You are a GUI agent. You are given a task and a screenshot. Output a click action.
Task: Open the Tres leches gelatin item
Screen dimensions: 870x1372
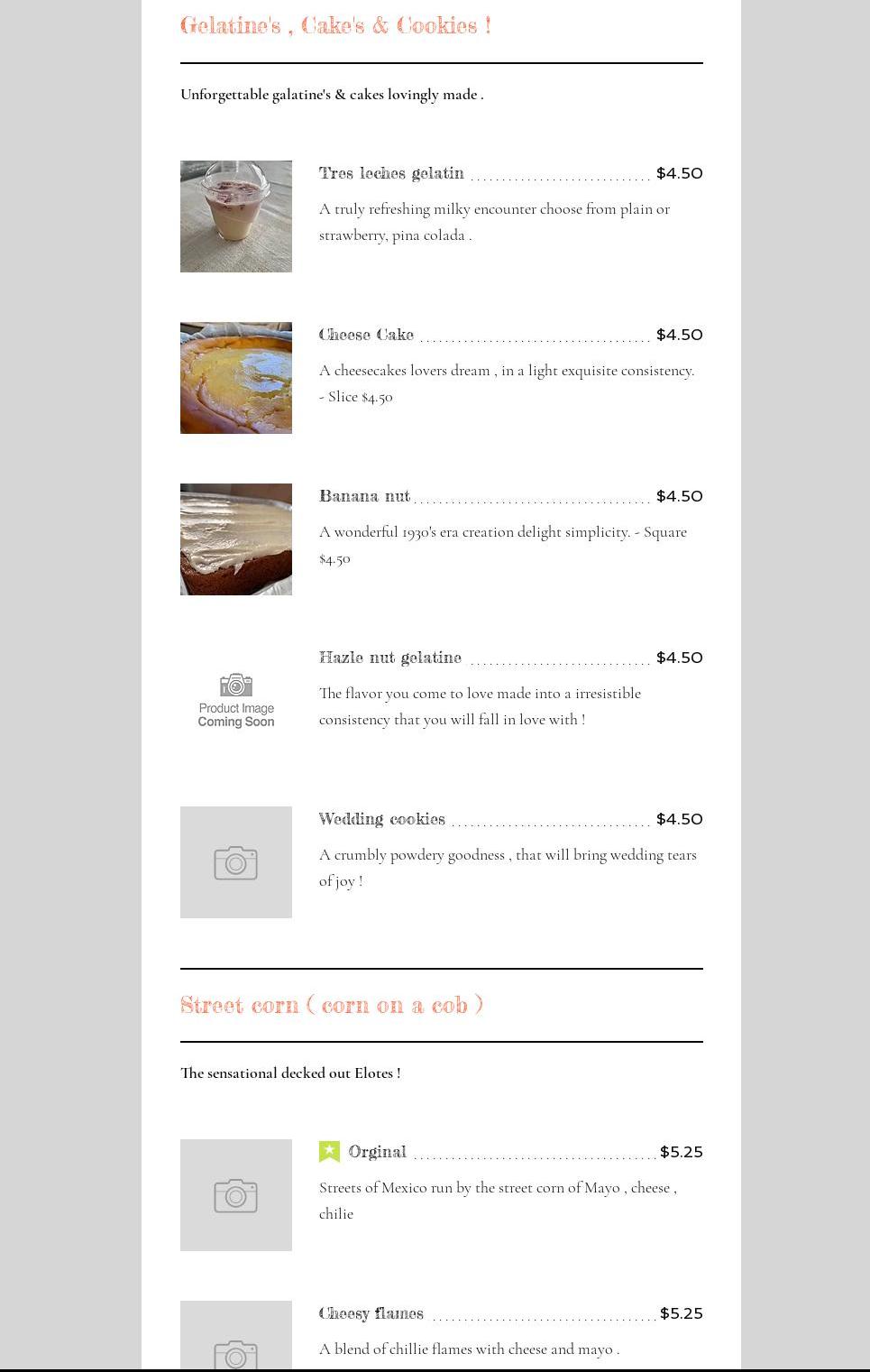[391, 173]
